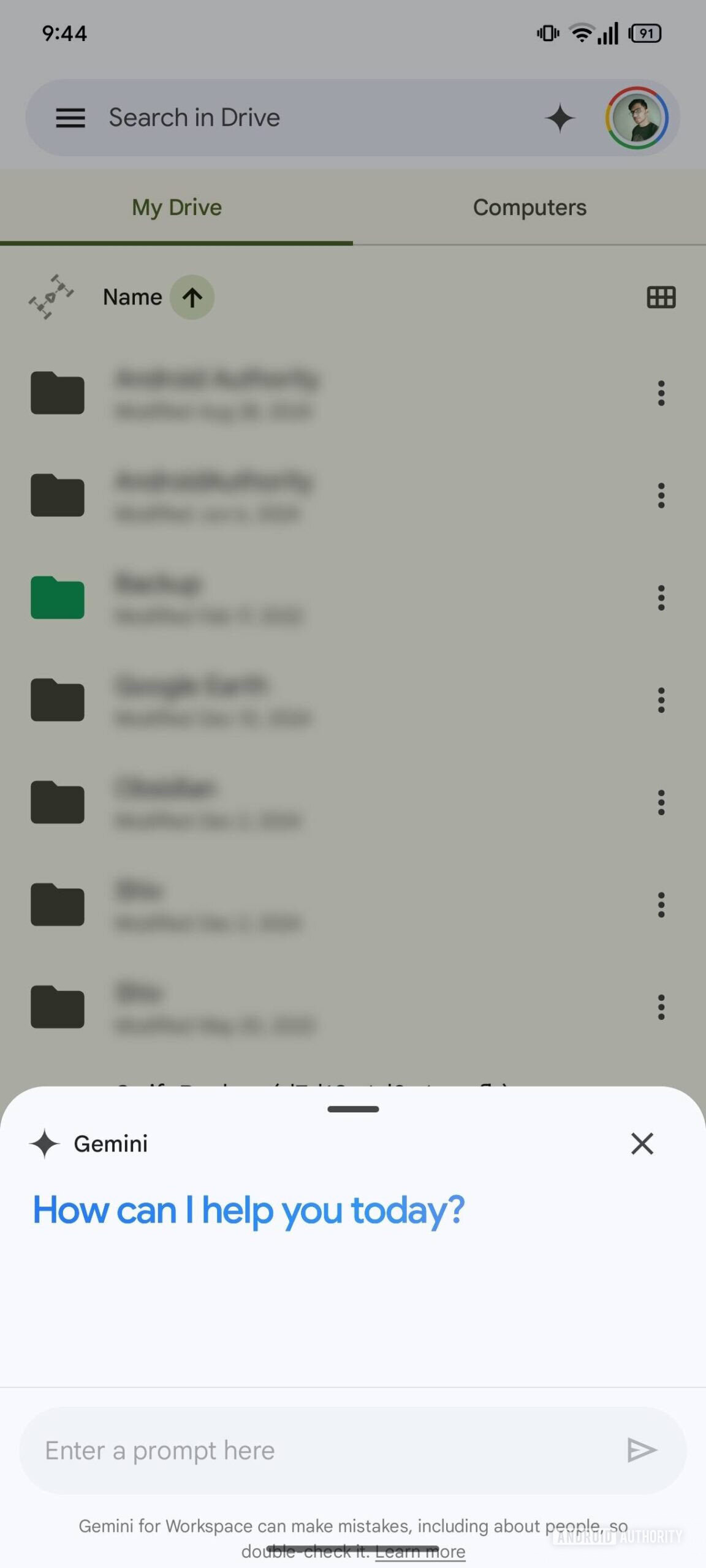This screenshot has width=706, height=1568.
Task: Tap the Search in Drive box
Action: coord(306,118)
